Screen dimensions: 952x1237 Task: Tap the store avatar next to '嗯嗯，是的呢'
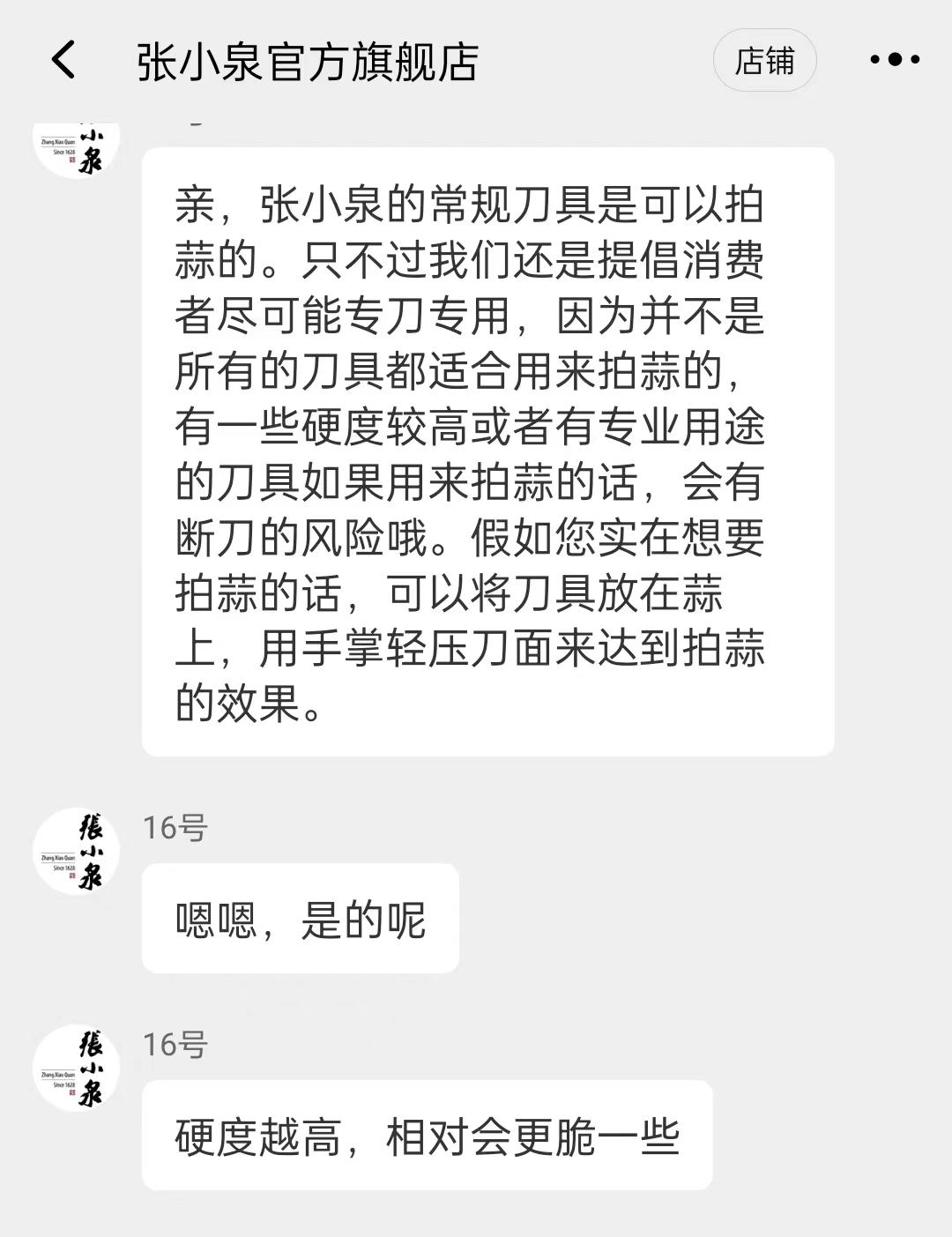click(x=75, y=851)
